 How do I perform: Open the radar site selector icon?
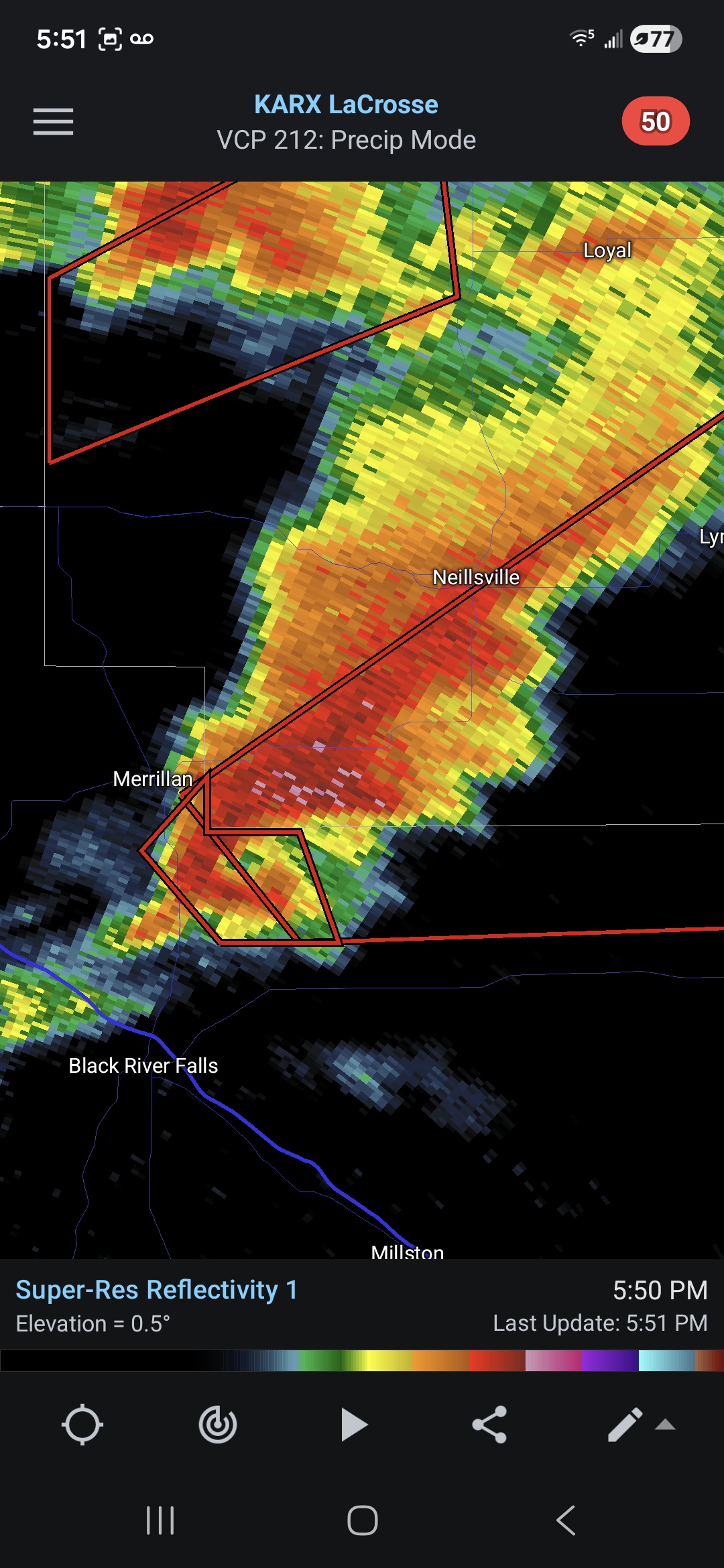[x=218, y=1424]
